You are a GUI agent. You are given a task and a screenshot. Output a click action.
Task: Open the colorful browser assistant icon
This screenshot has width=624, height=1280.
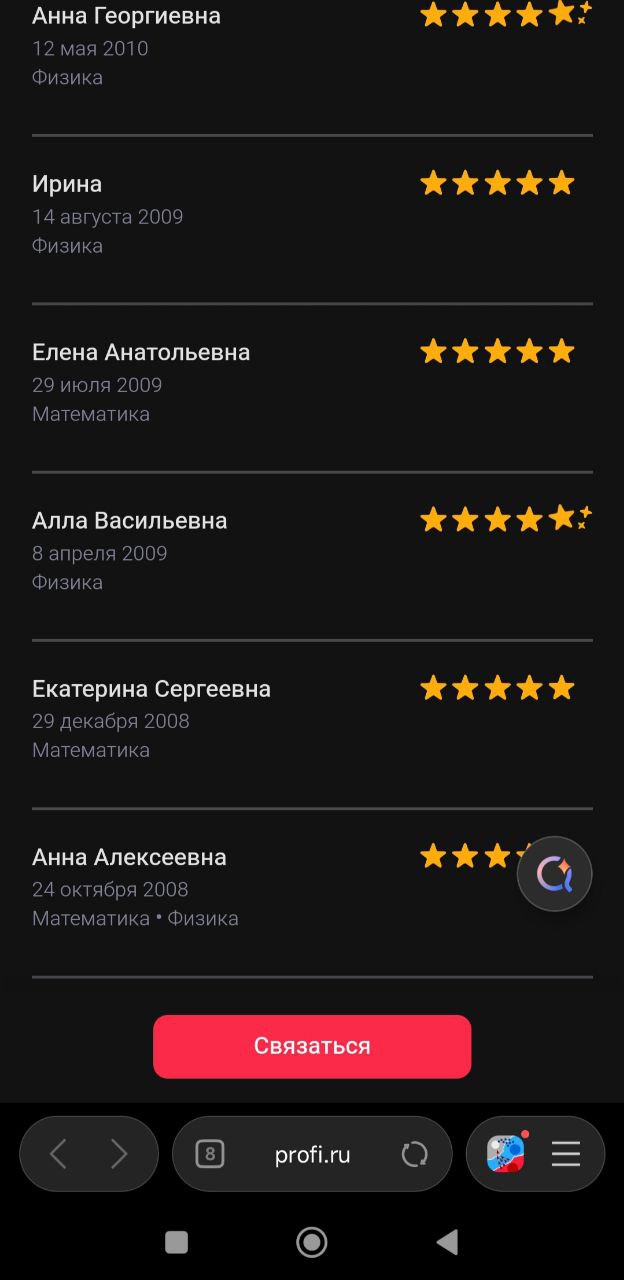pyautogui.click(x=506, y=1154)
